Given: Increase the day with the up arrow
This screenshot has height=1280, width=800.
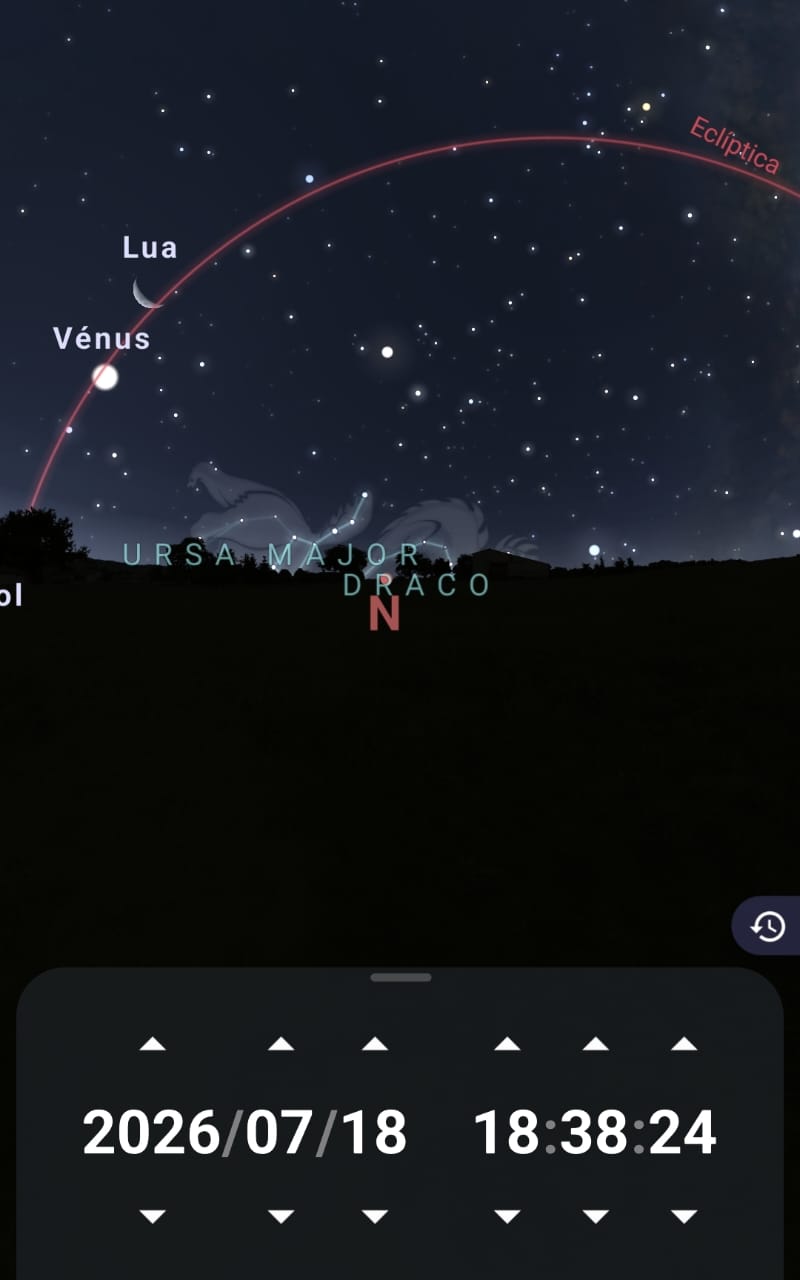Looking at the screenshot, I should click(x=375, y=1044).
